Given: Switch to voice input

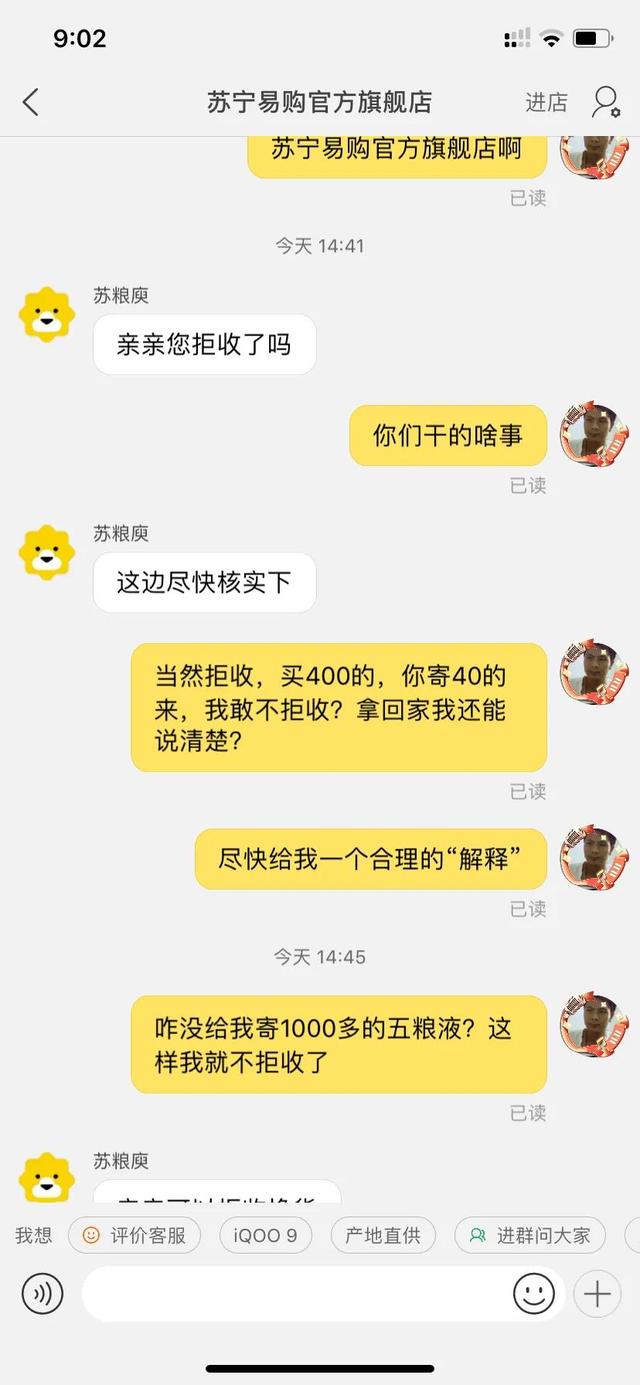Looking at the screenshot, I should click(43, 1294).
